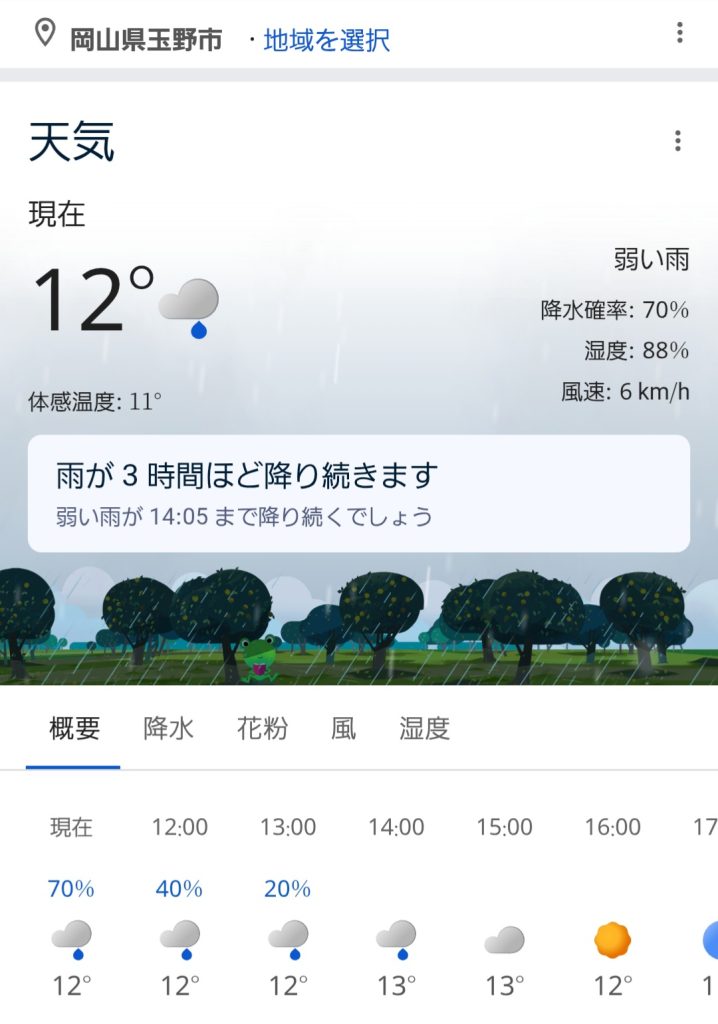This screenshot has width=718, height=1024.
Task: Show the 風 tab
Action: point(343,729)
